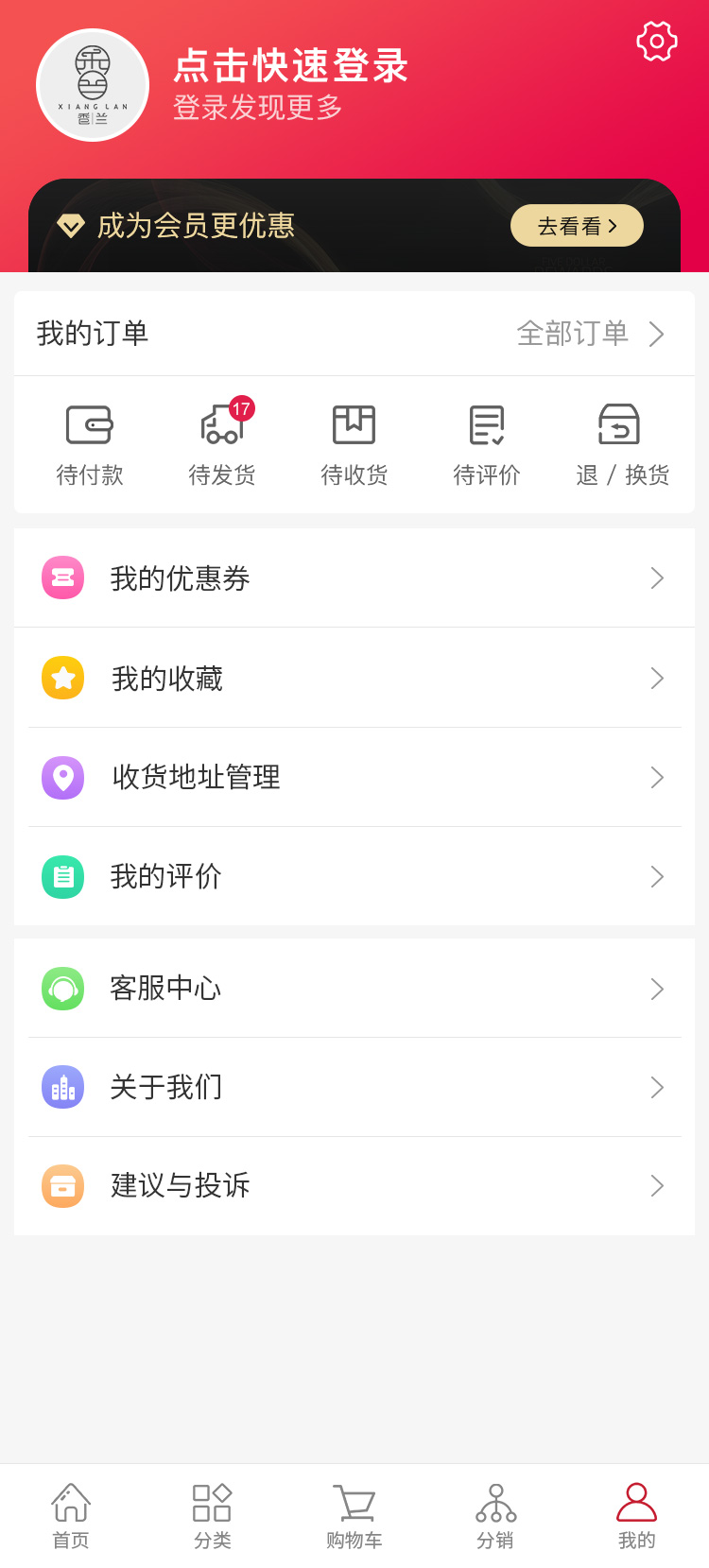709x1568 pixels.
Task: Switch to the 购物车 cart tab
Action: [x=354, y=1516]
